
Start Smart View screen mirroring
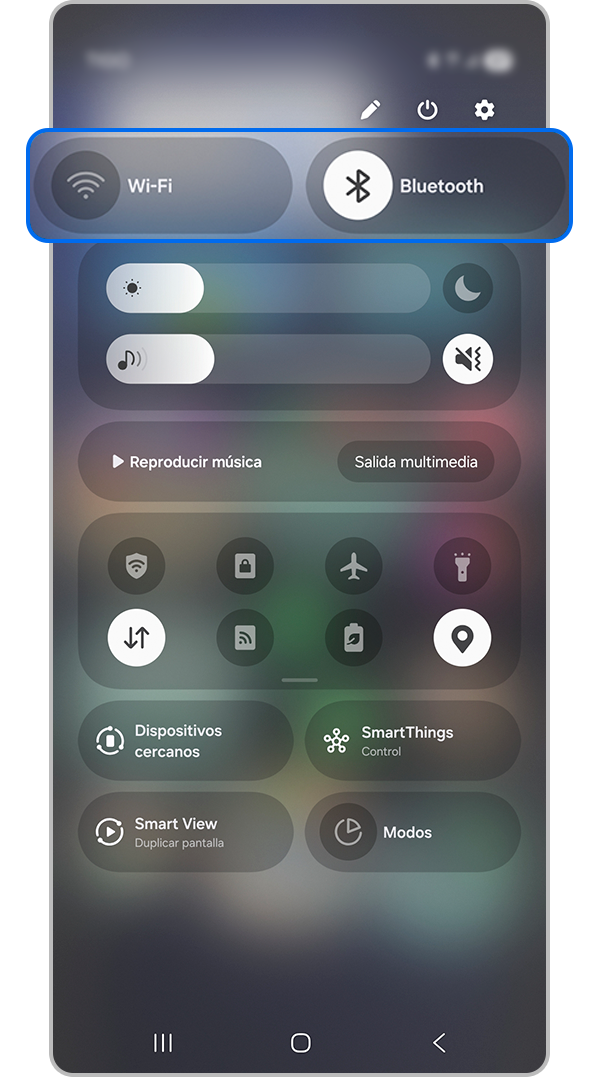pos(185,832)
